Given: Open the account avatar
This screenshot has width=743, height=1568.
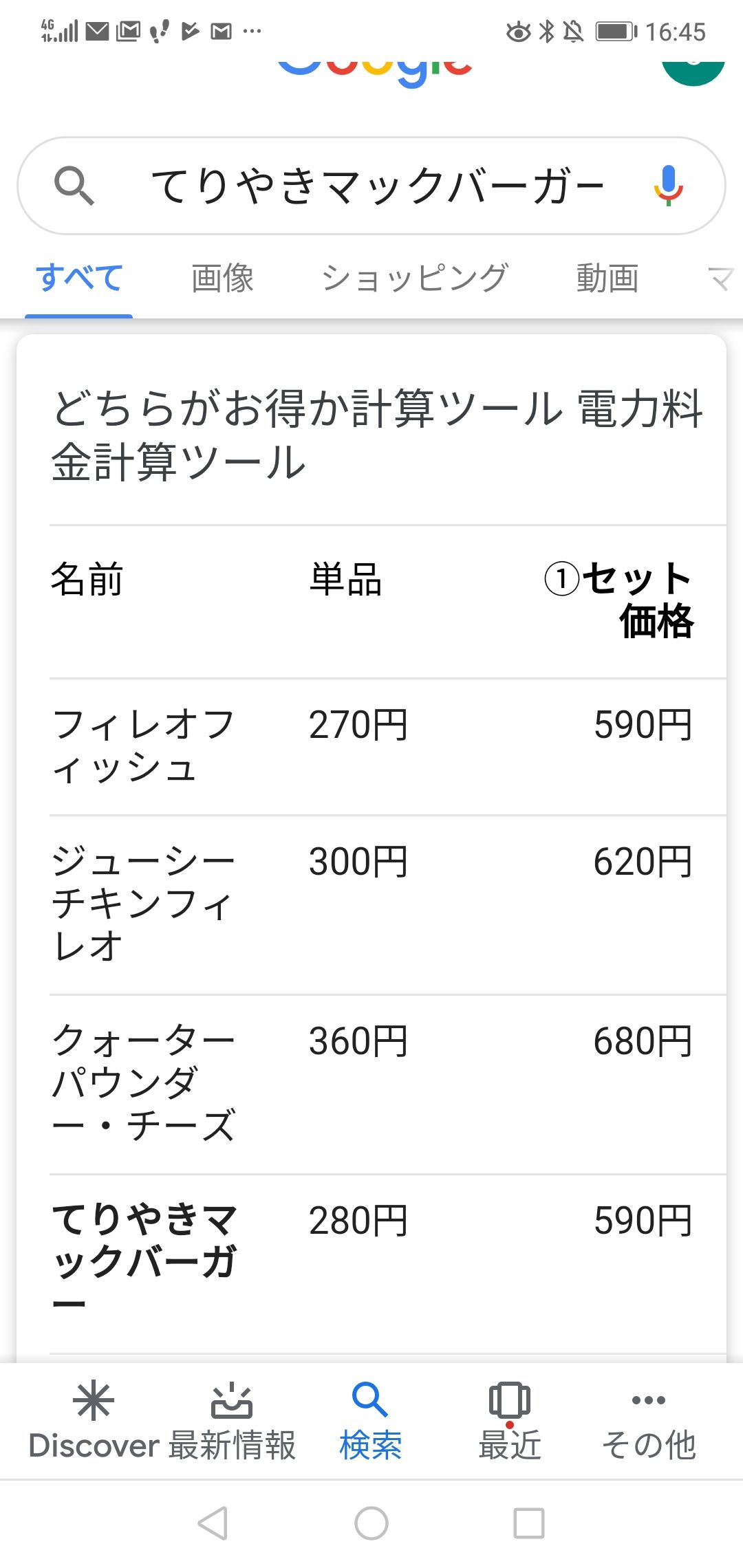Looking at the screenshot, I should pyautogui.click(x=693, y=69).
